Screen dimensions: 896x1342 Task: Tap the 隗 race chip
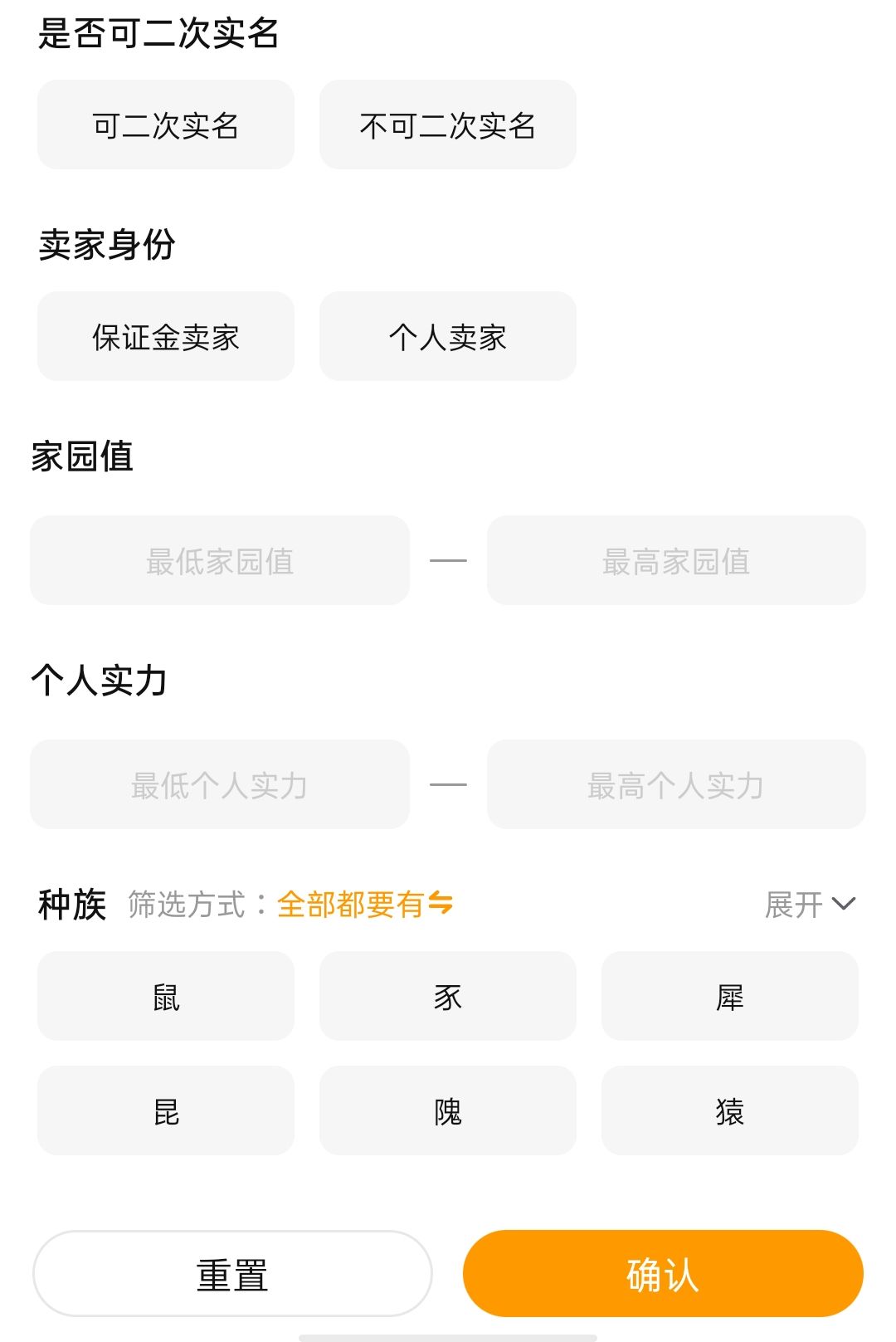click(447, 1111)
